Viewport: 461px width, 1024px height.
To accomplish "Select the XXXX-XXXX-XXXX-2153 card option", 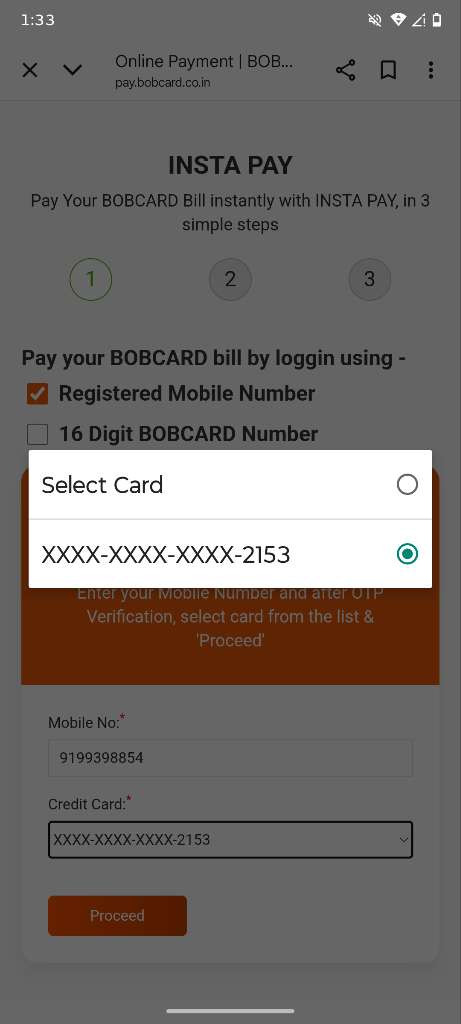I will click(x=230, y=554).
